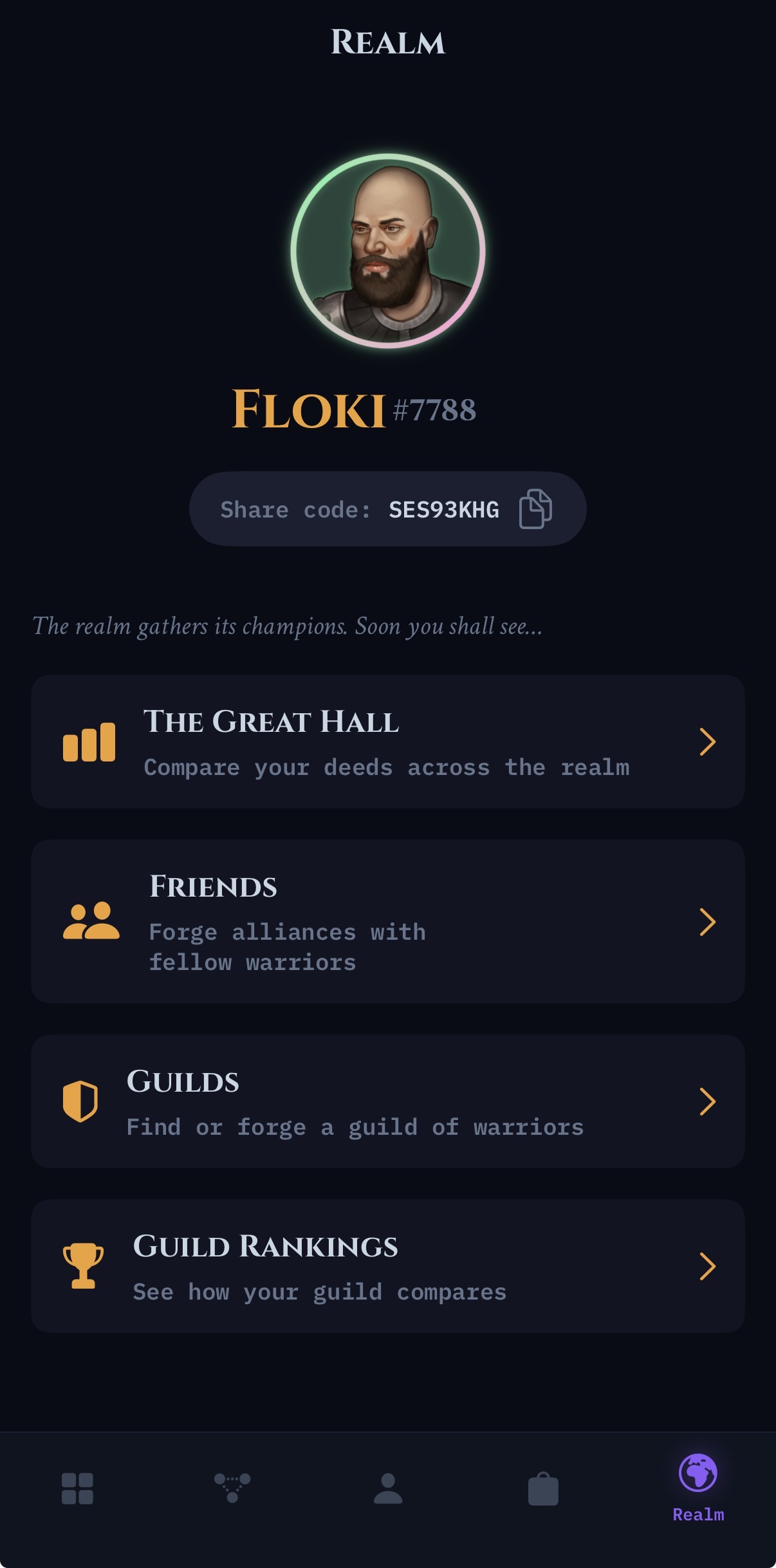View Guild Rankings

click(x=387, y=1266)
